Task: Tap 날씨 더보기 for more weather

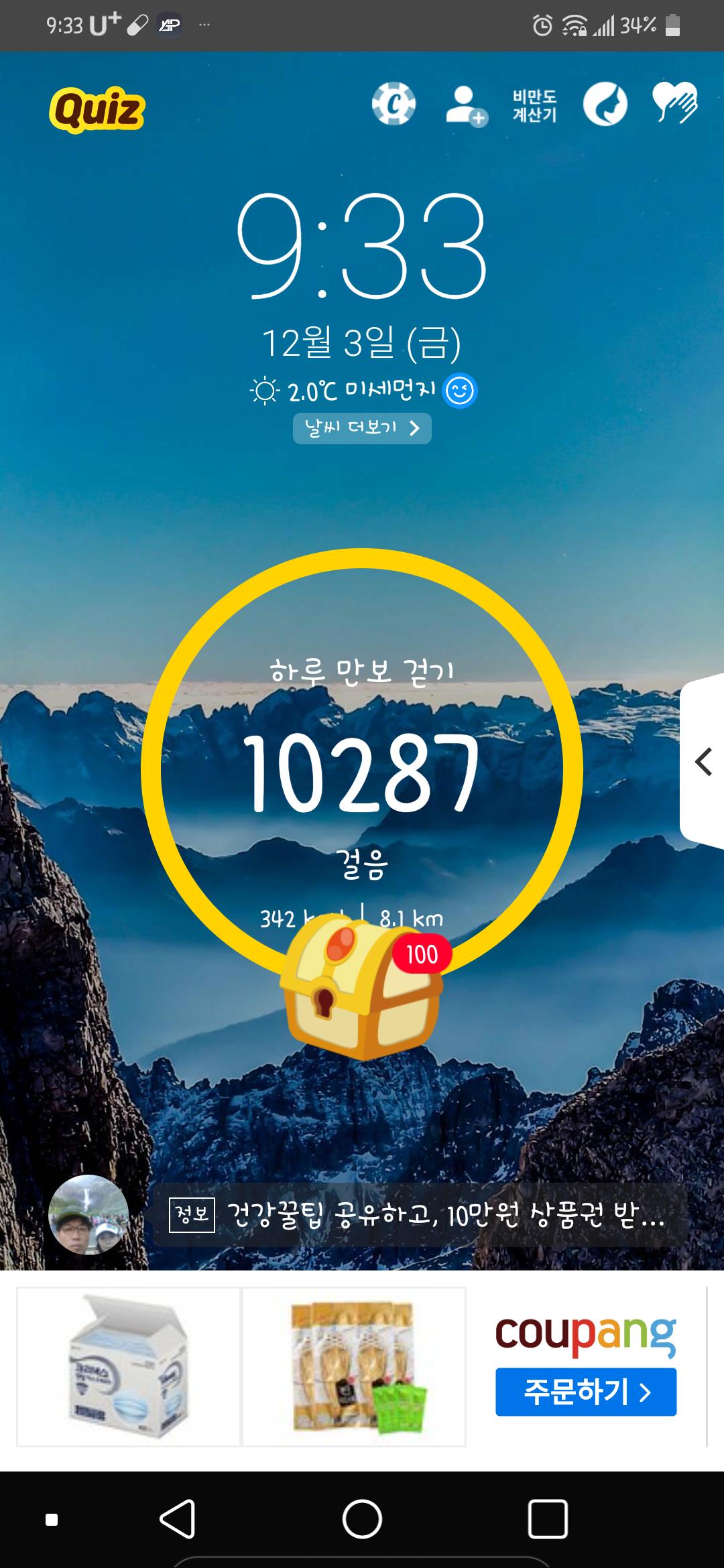Action: [362, 428]
